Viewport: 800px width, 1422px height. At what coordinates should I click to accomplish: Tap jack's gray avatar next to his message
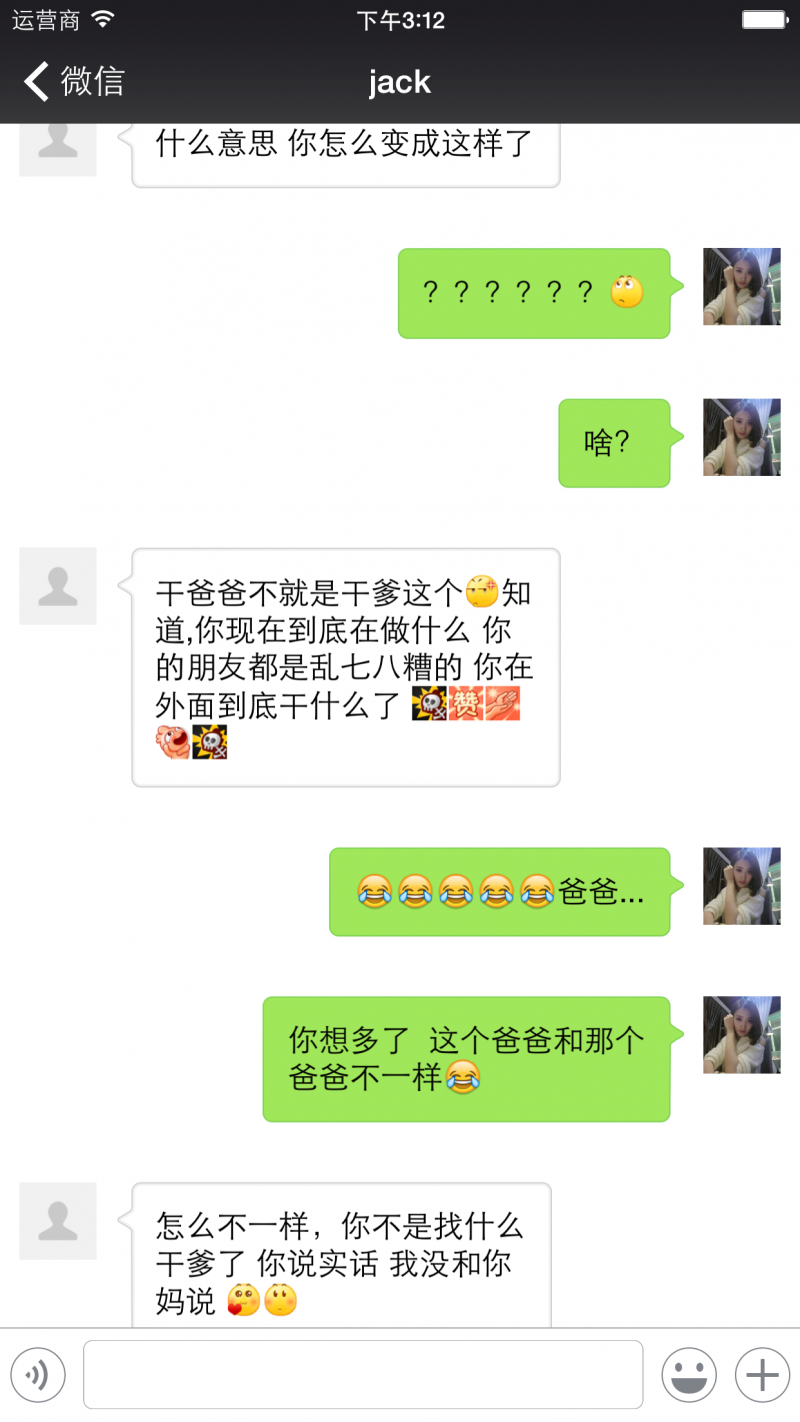(57, 587)
